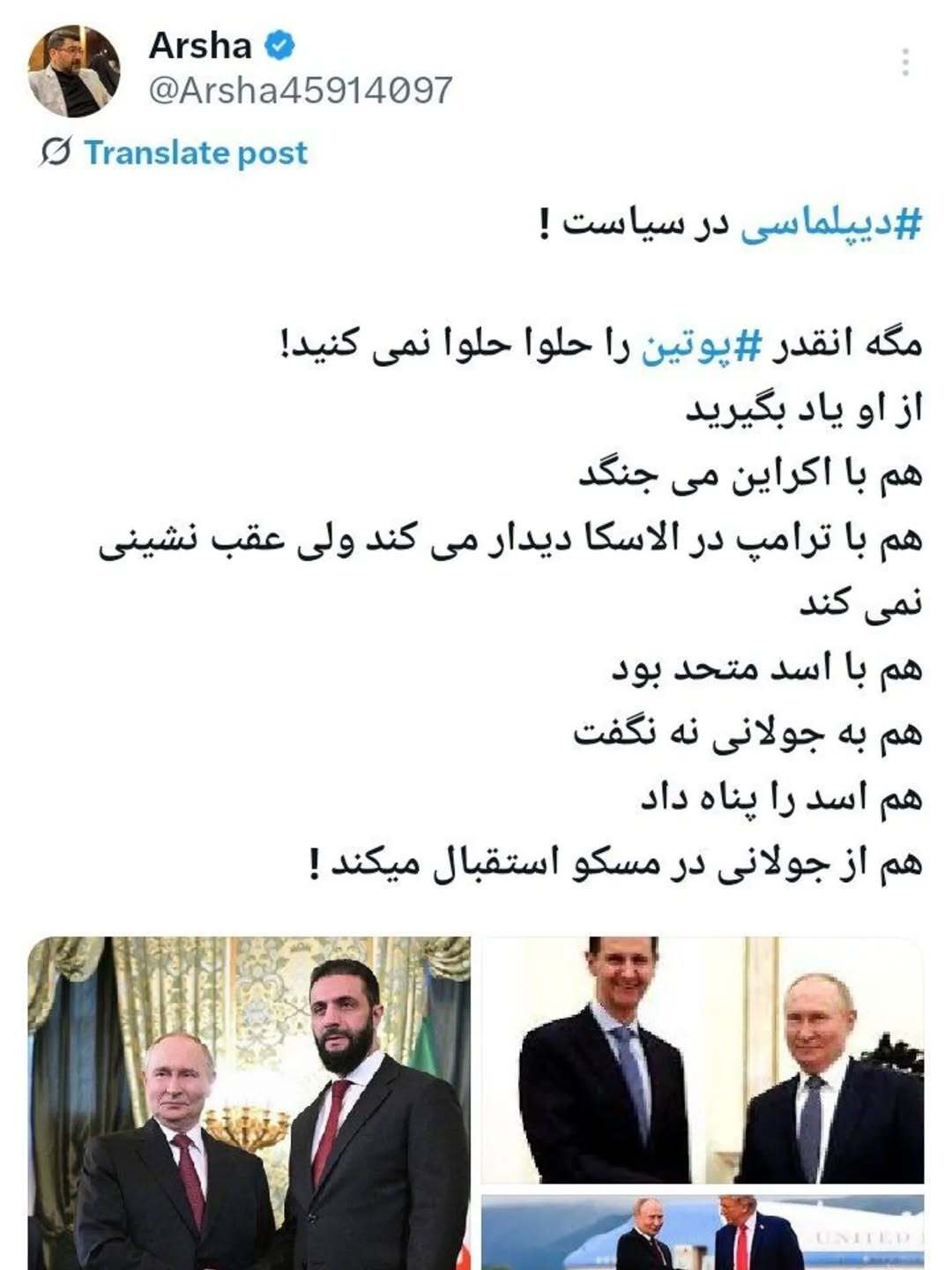
Task: Tap Translate post link
Action: pos(195,153)
